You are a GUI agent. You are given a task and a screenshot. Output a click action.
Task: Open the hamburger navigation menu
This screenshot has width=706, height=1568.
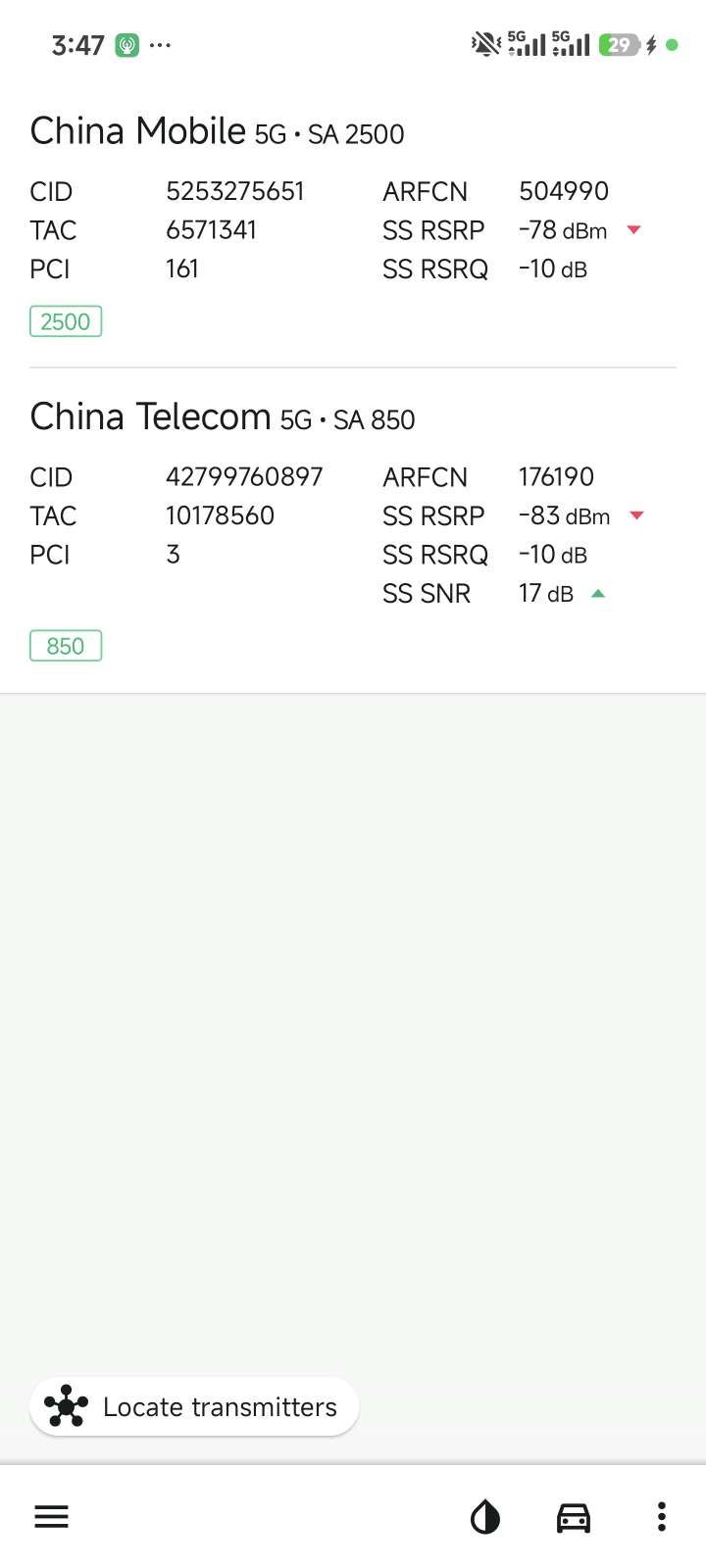[51, 1517]
